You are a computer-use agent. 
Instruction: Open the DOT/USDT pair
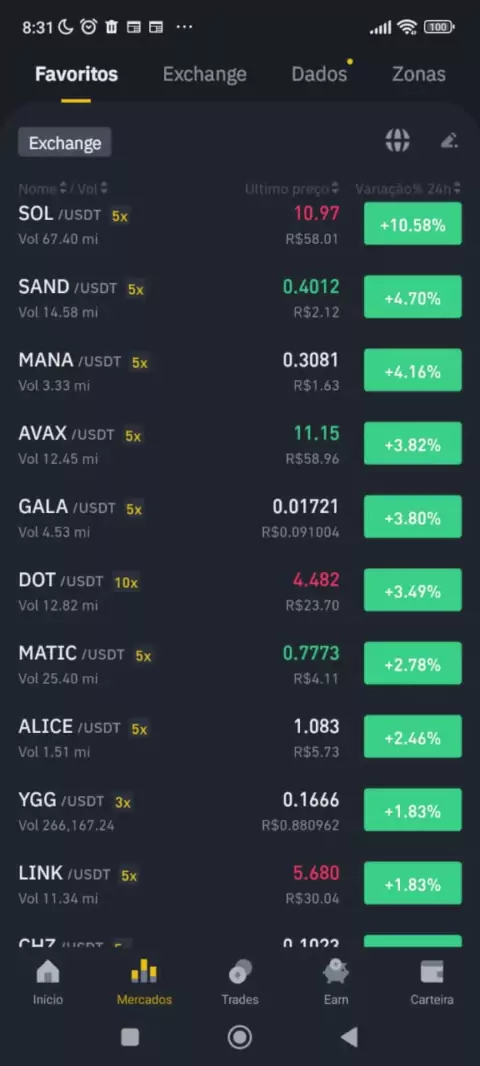tap(240, 591)
